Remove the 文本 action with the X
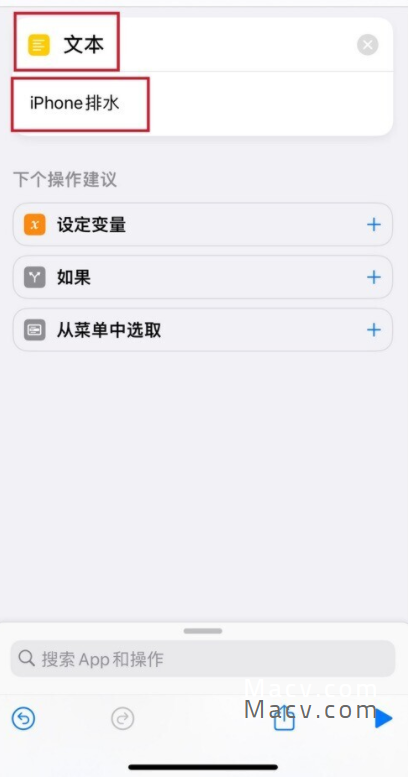Image resolution: width=408 pixels, height=778 pixels. [367, 45]
